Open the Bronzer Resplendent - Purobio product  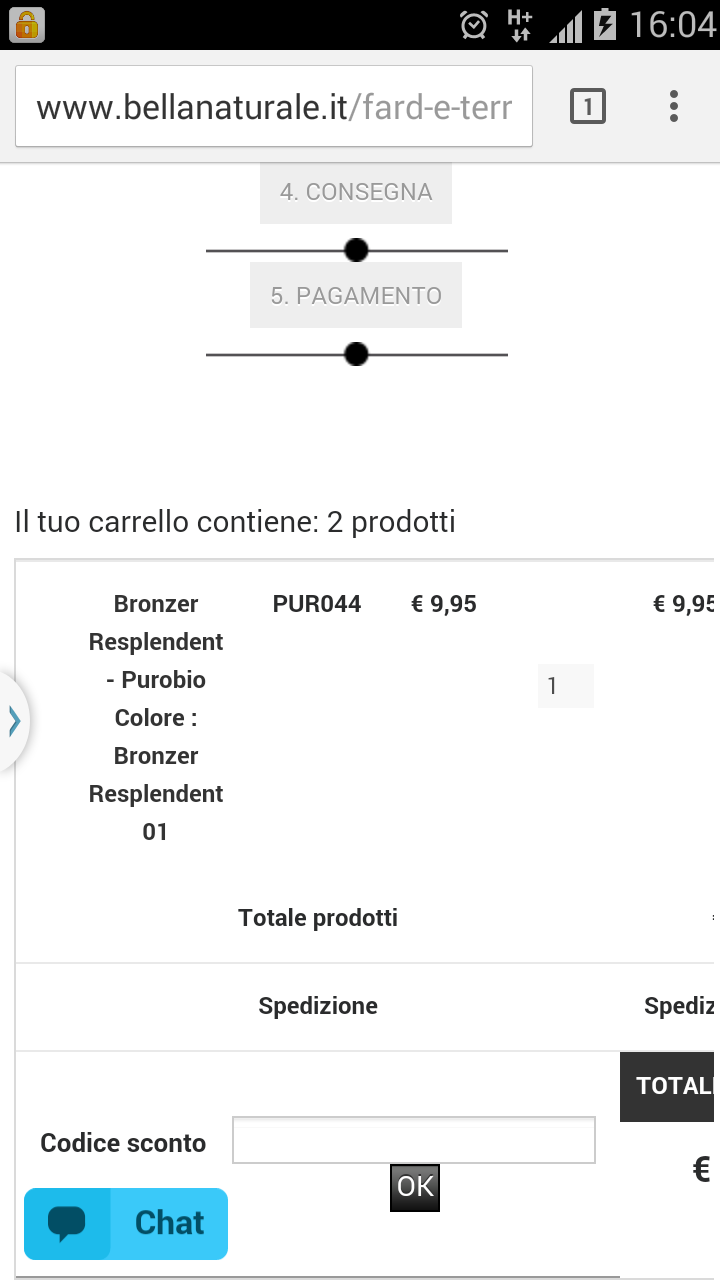pyautogui.click(x=156, y=660)
